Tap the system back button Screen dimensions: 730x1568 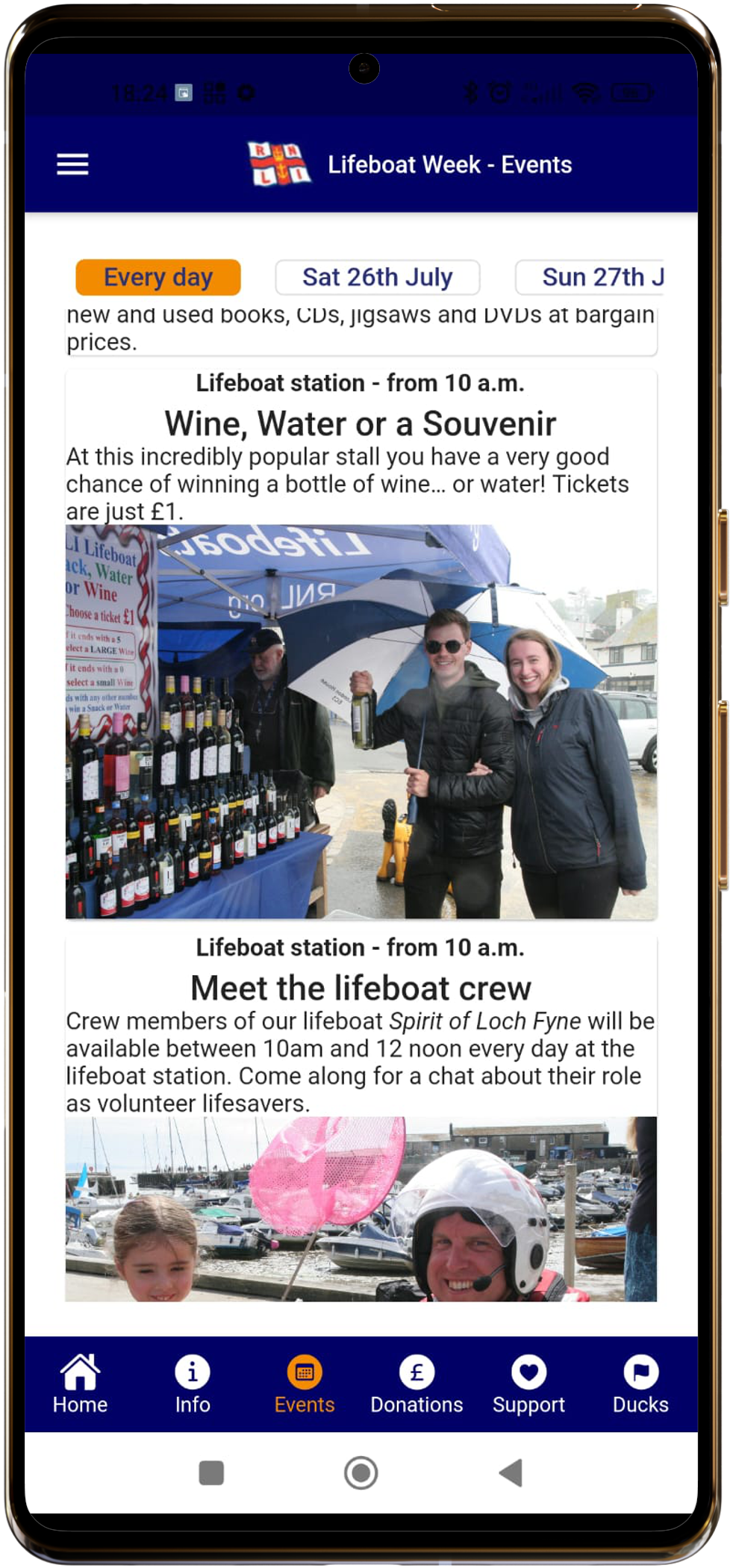point(511,1472)
